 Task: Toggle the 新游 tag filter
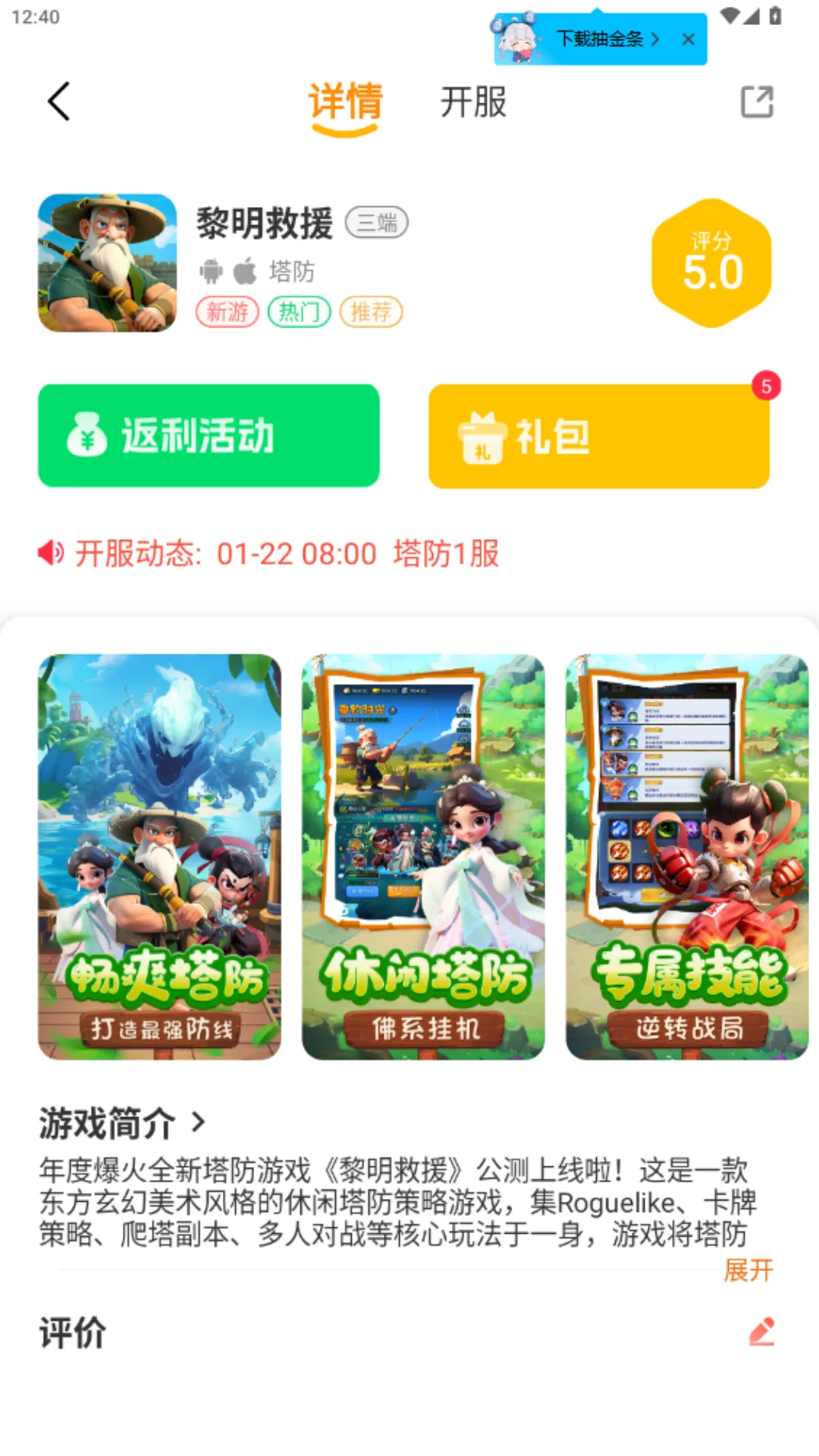click(x=229, y=312)
